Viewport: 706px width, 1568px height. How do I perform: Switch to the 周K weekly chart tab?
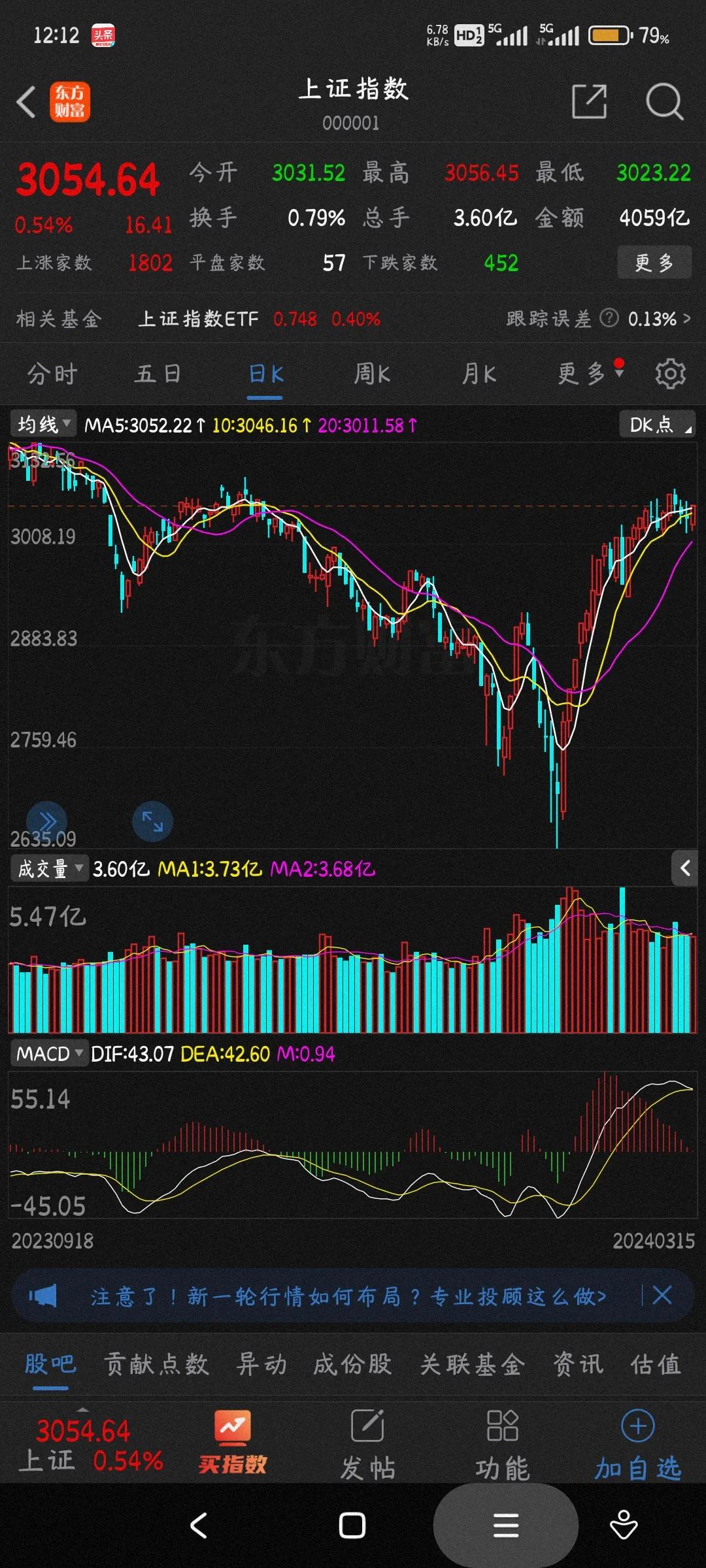(371, 374)
